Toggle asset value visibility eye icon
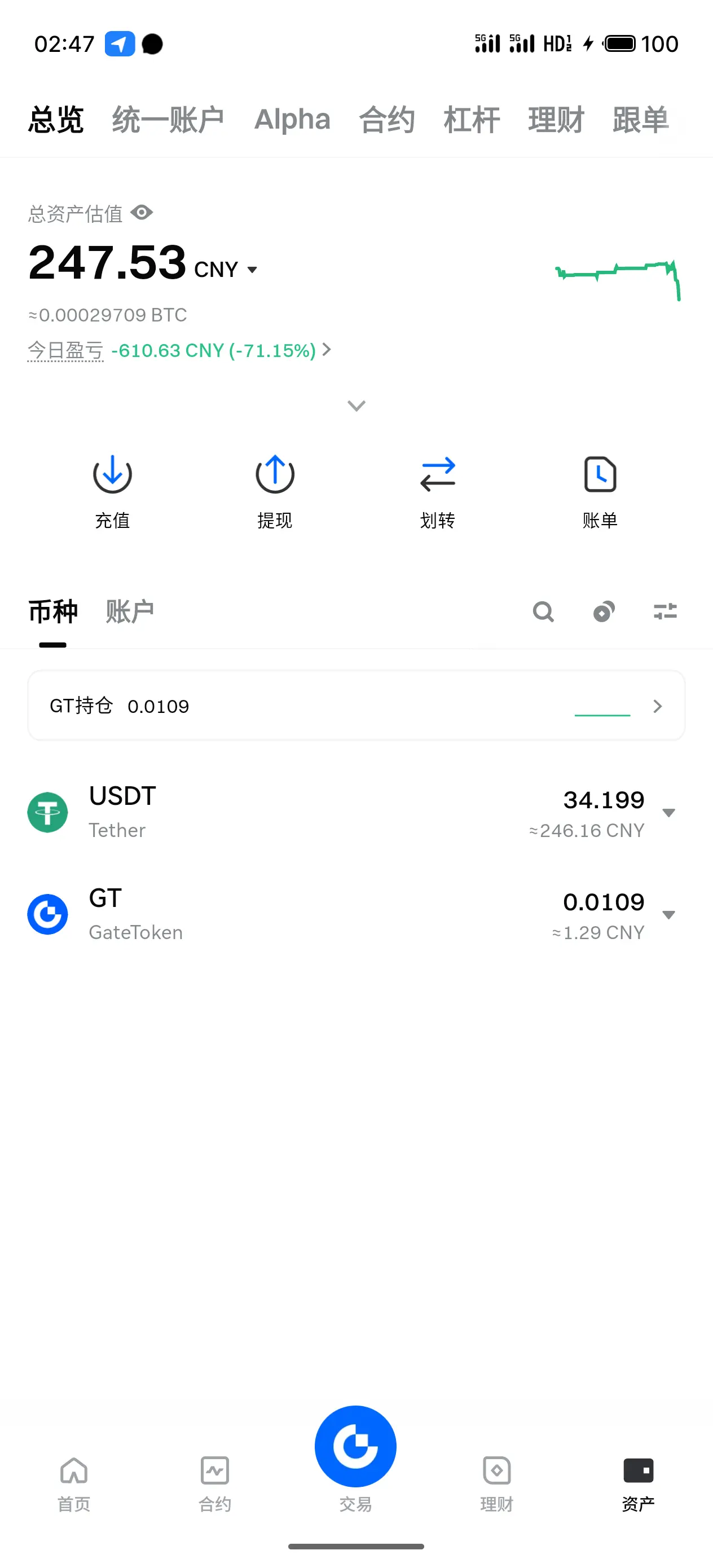The height and width of the screenshot is (1568, 713). pyautogui.click(x=142, y=213)
